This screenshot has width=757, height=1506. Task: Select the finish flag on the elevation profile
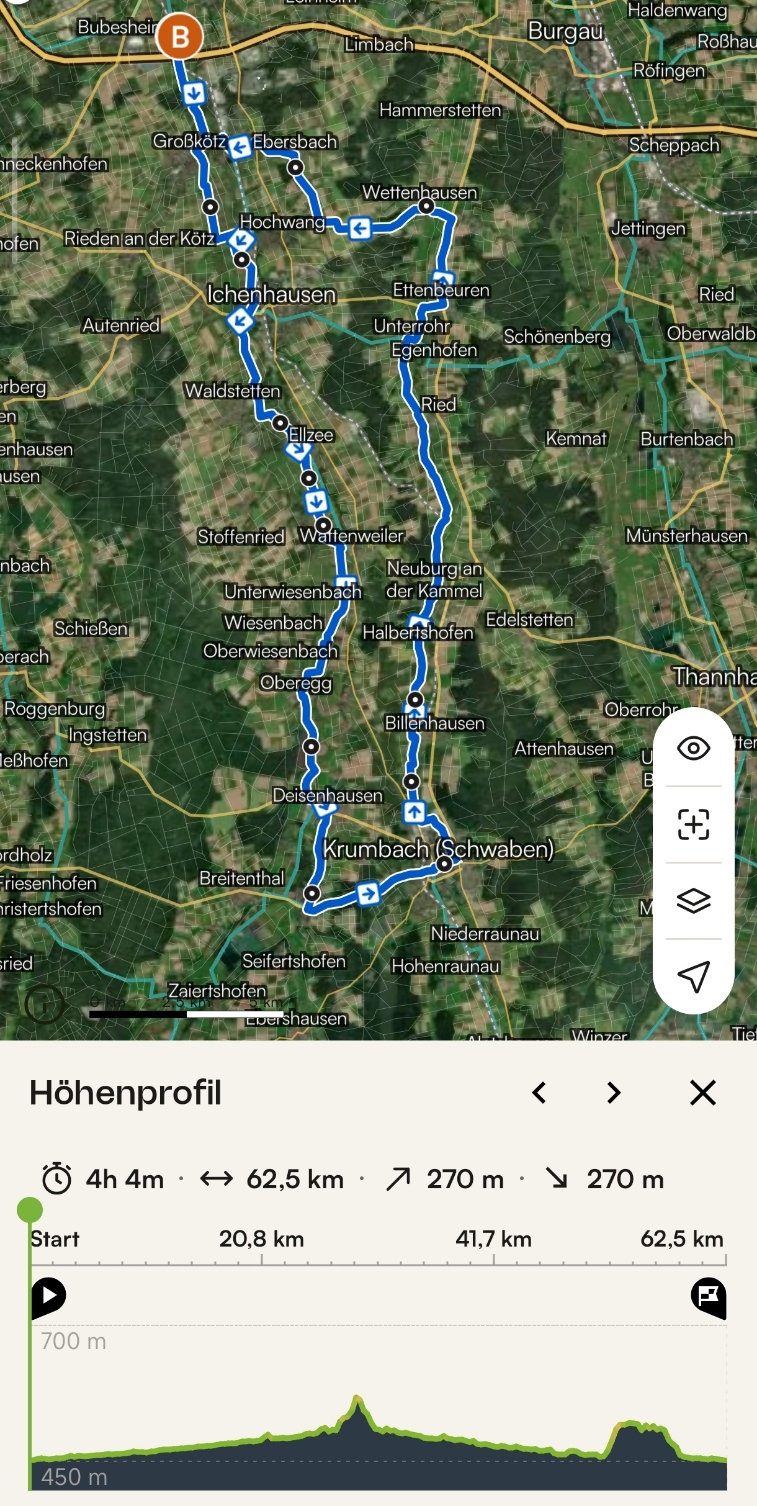click(x=710, y=1296)
